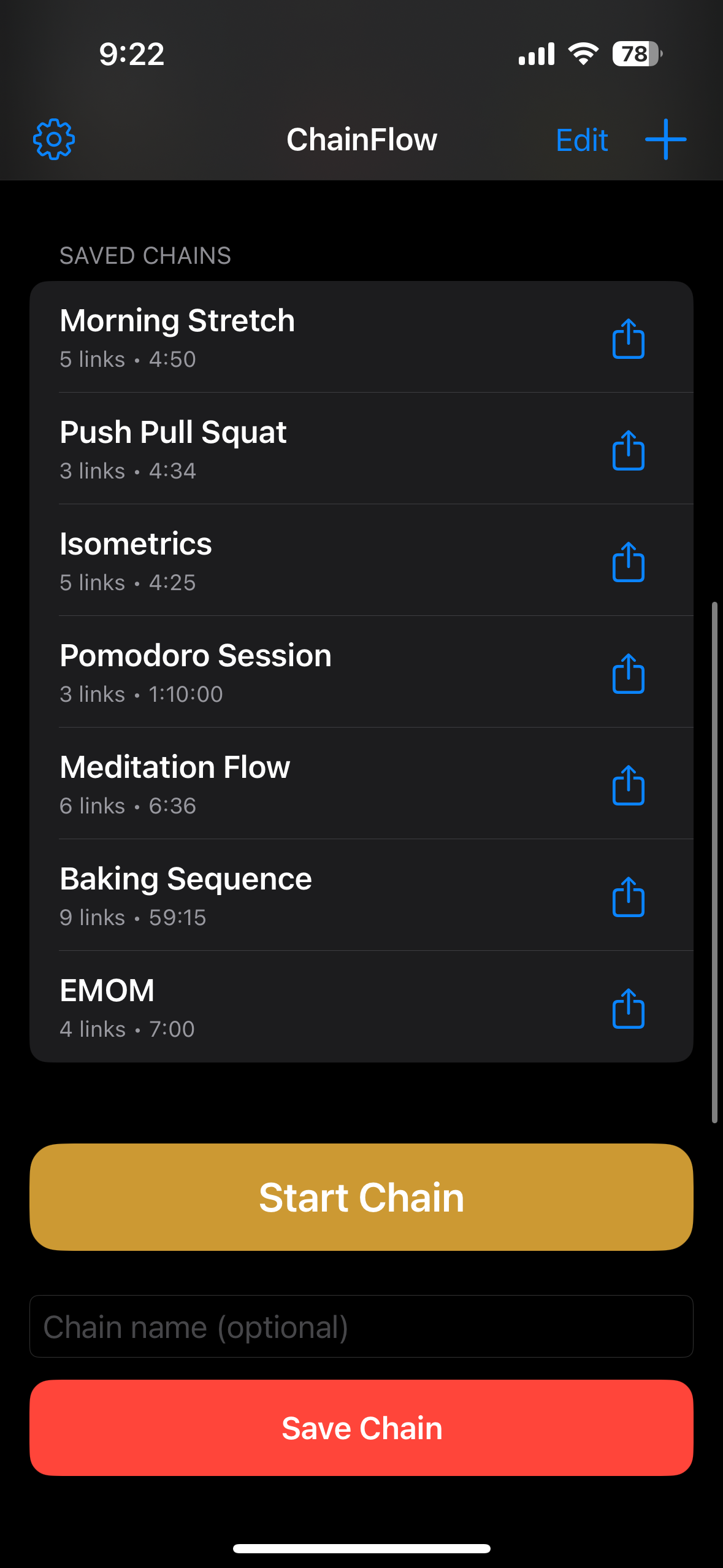Share the Pomodoro Session chain
Viewport: 723px width, 1568px height.
pos(629,673)
